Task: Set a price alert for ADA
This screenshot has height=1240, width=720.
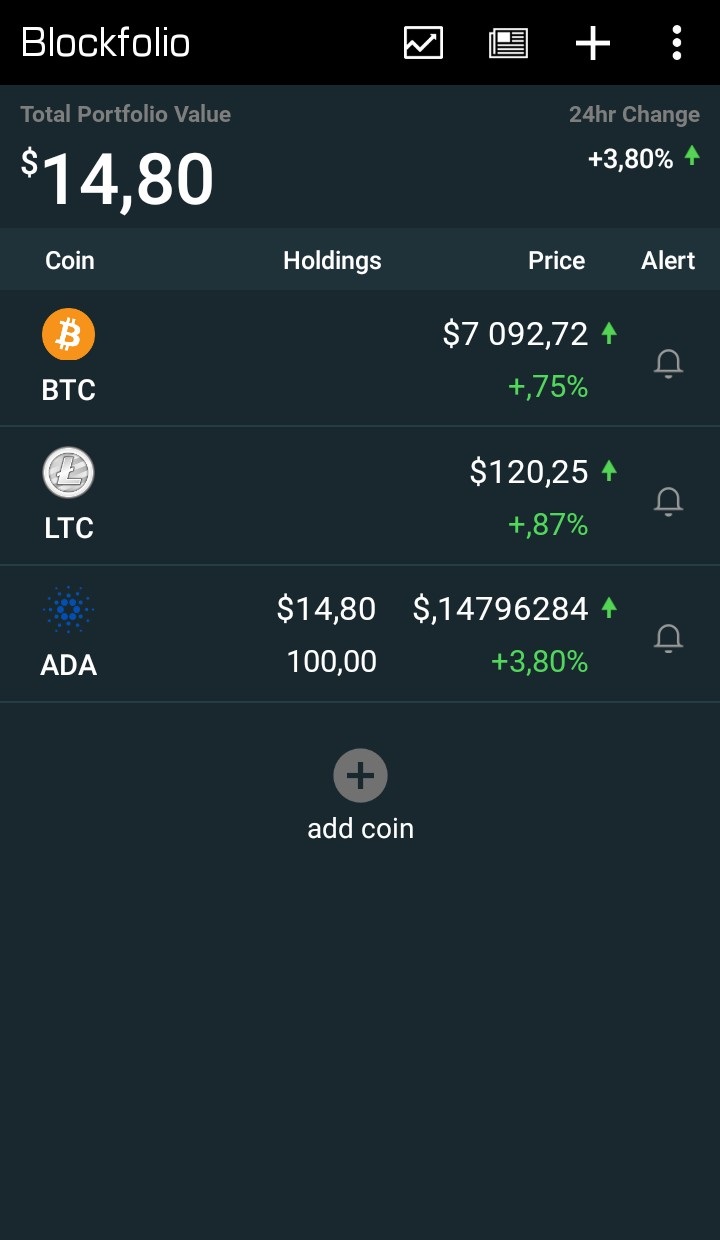Action: point(668,637)
